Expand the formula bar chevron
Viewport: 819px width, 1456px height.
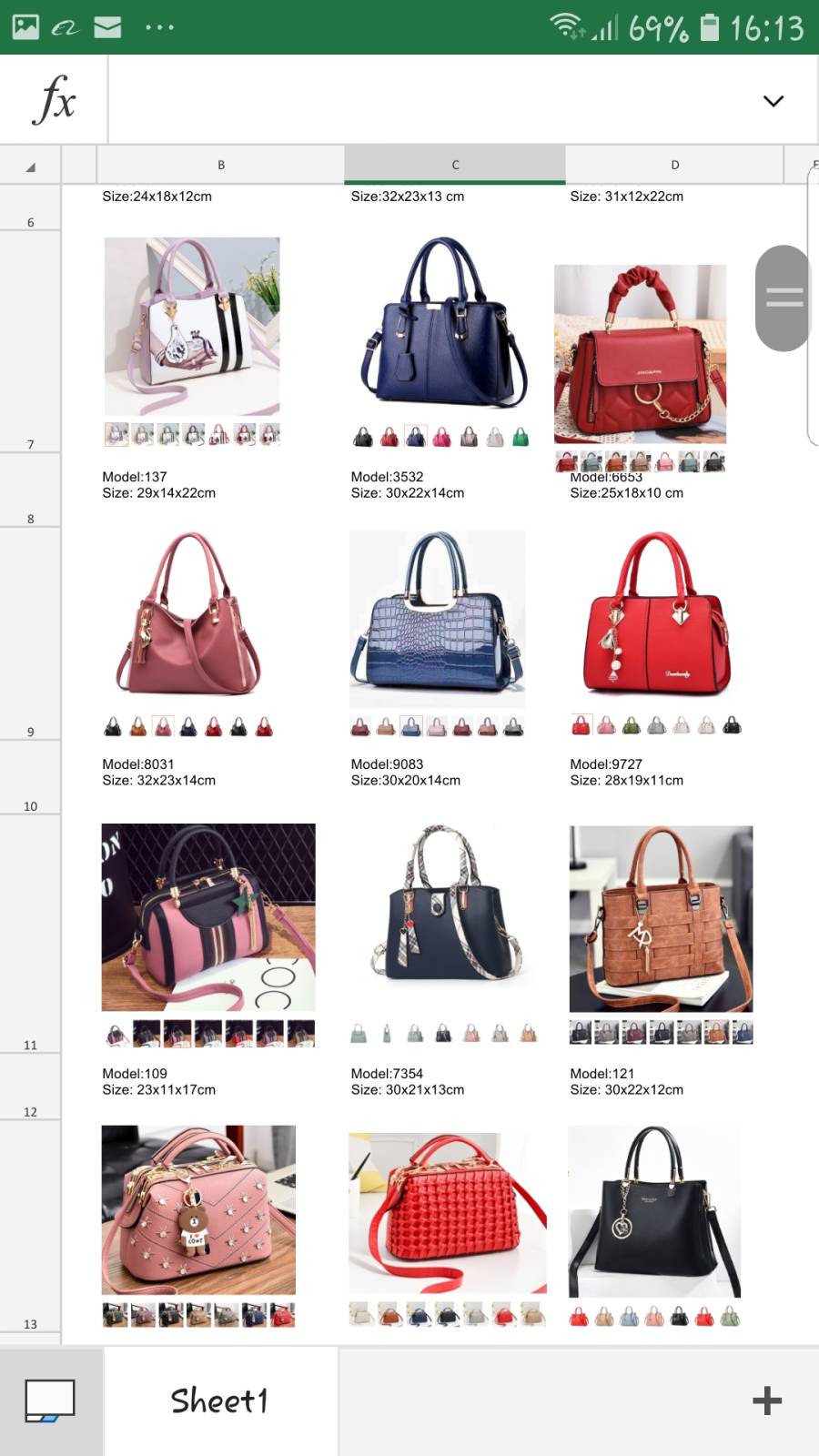tap(773, 100)
